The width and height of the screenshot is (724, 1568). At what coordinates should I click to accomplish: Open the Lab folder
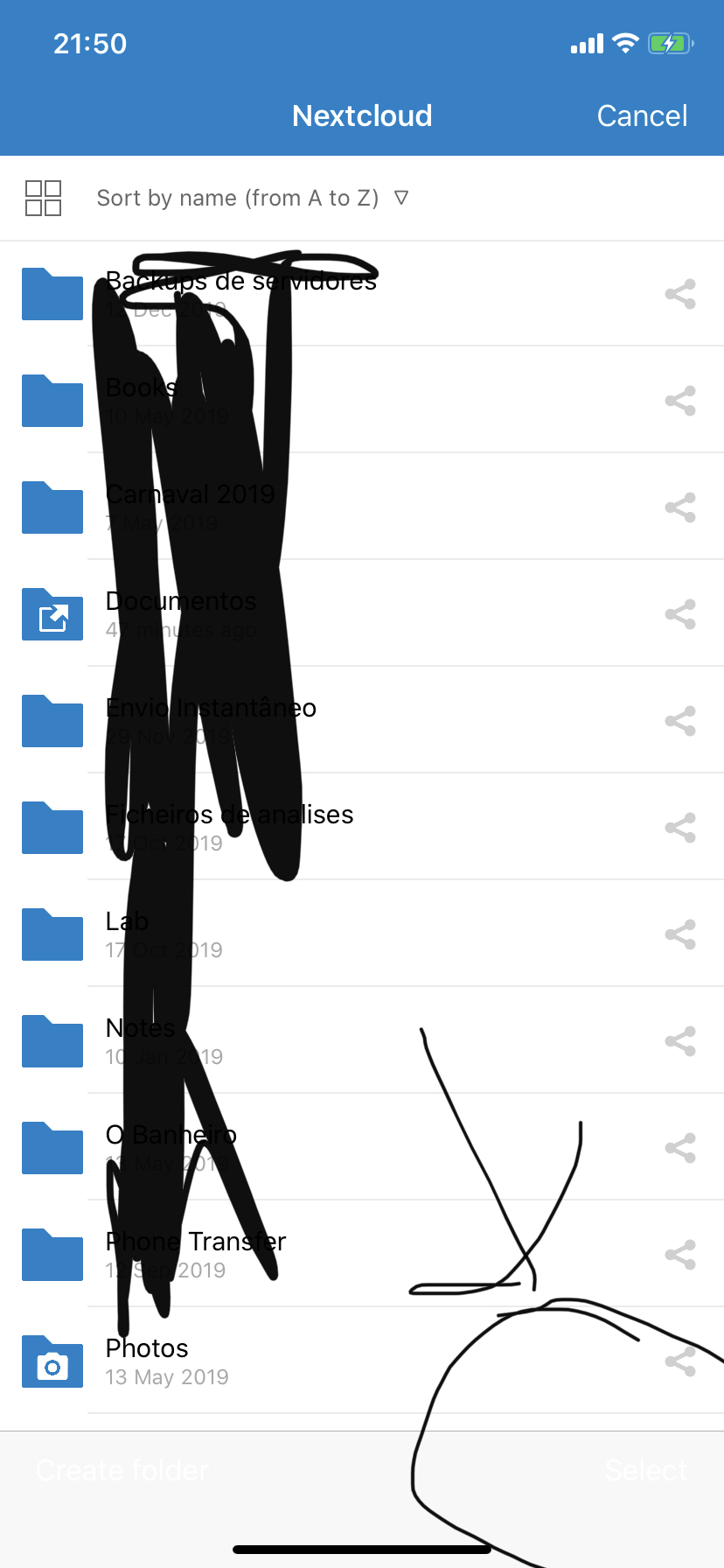[x=350, y=934]
